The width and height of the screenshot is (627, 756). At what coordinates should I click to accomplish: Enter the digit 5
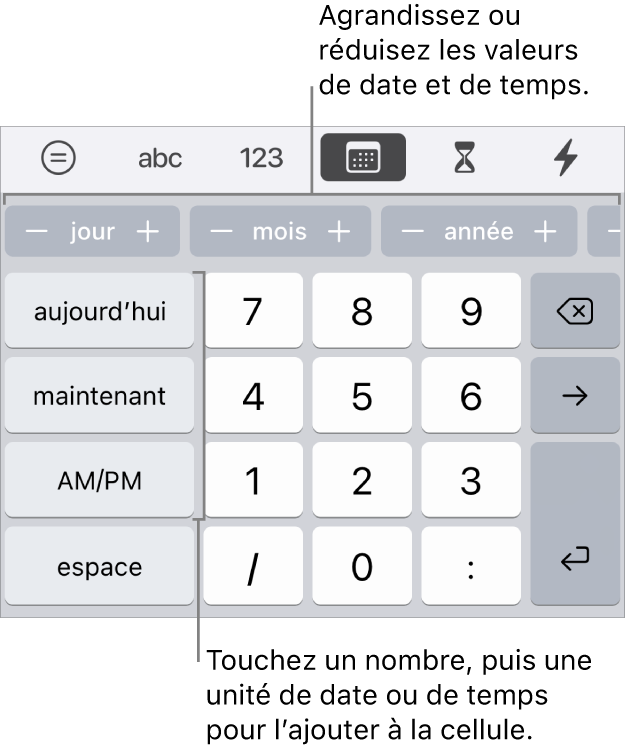point(362,396)
